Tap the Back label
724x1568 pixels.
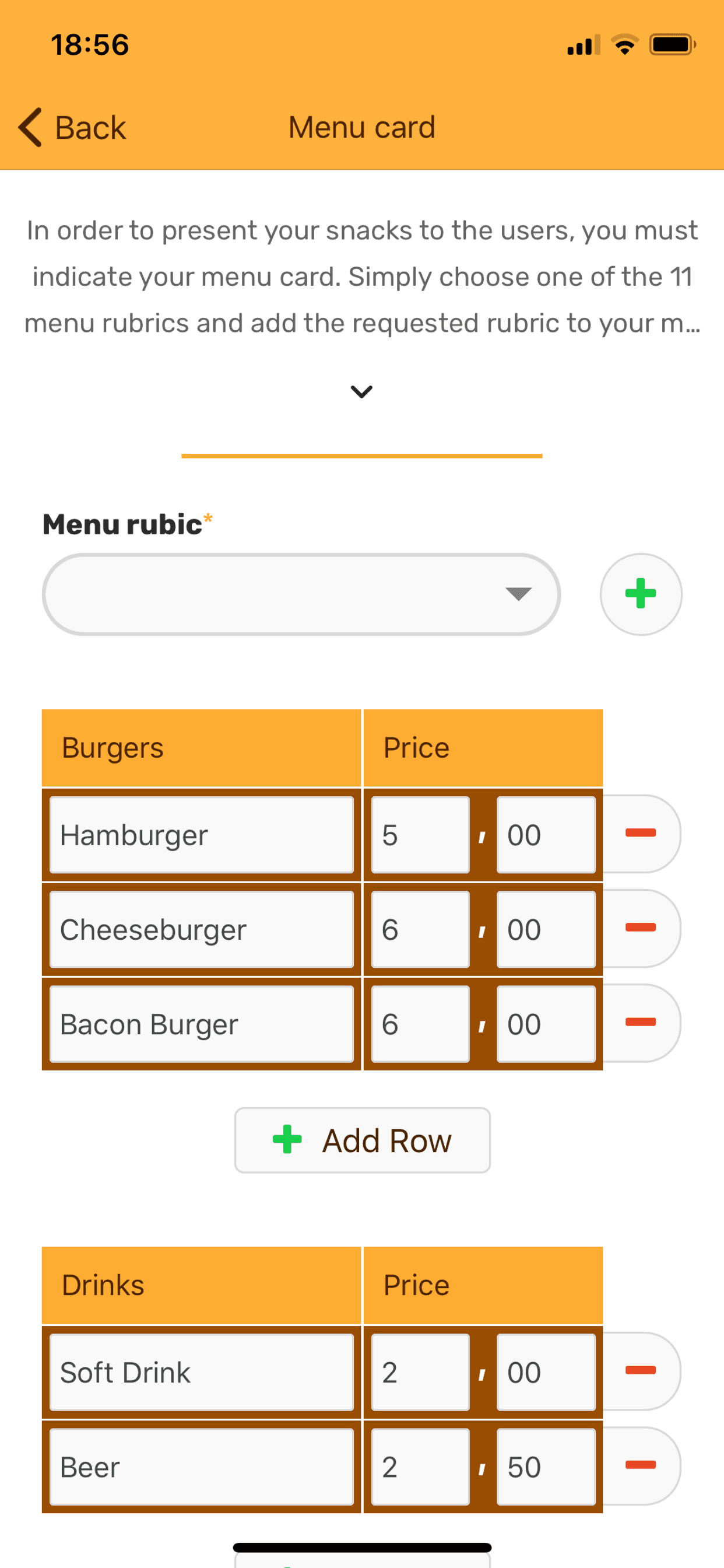pyautogui.click(x=89, y=127)
